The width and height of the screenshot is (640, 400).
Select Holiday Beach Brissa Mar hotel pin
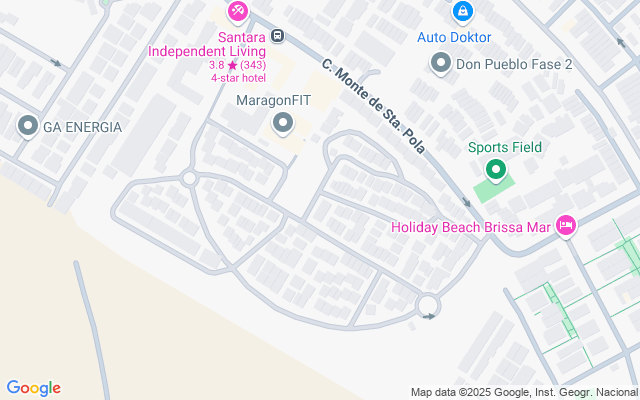coord(566,225)
